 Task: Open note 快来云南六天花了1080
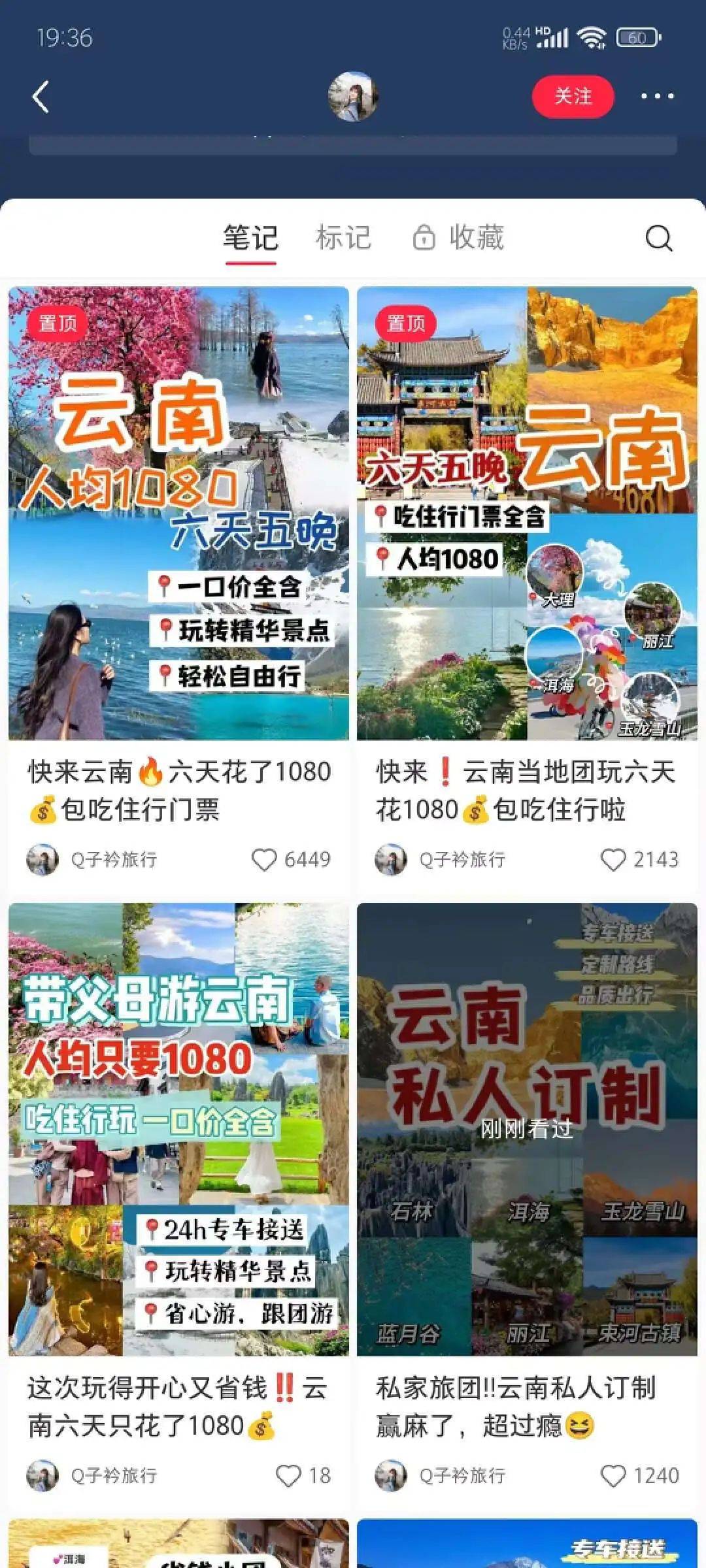[x=178, y=514]
